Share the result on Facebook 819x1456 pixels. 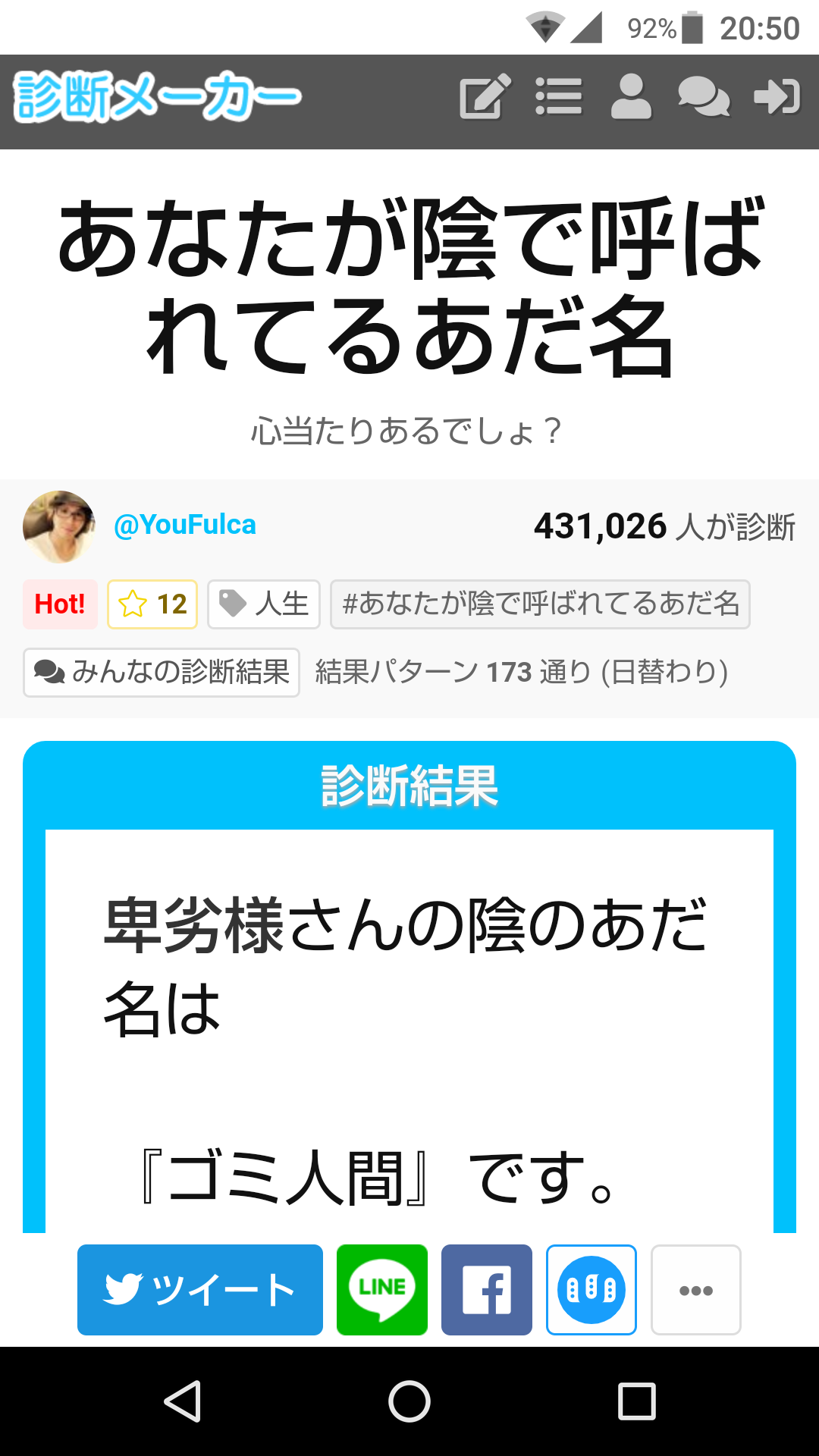pos(487,1290)
